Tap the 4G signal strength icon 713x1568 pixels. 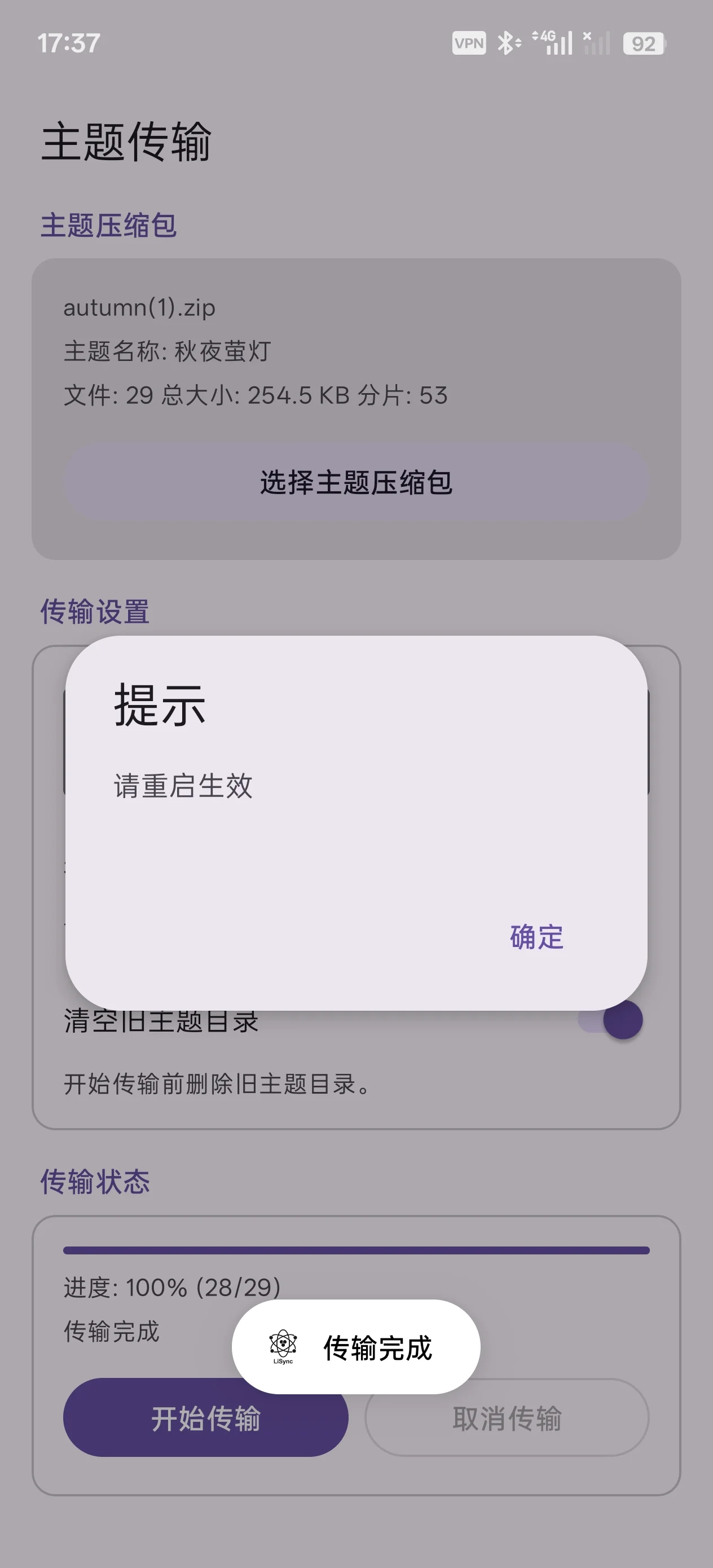[552, 43]
